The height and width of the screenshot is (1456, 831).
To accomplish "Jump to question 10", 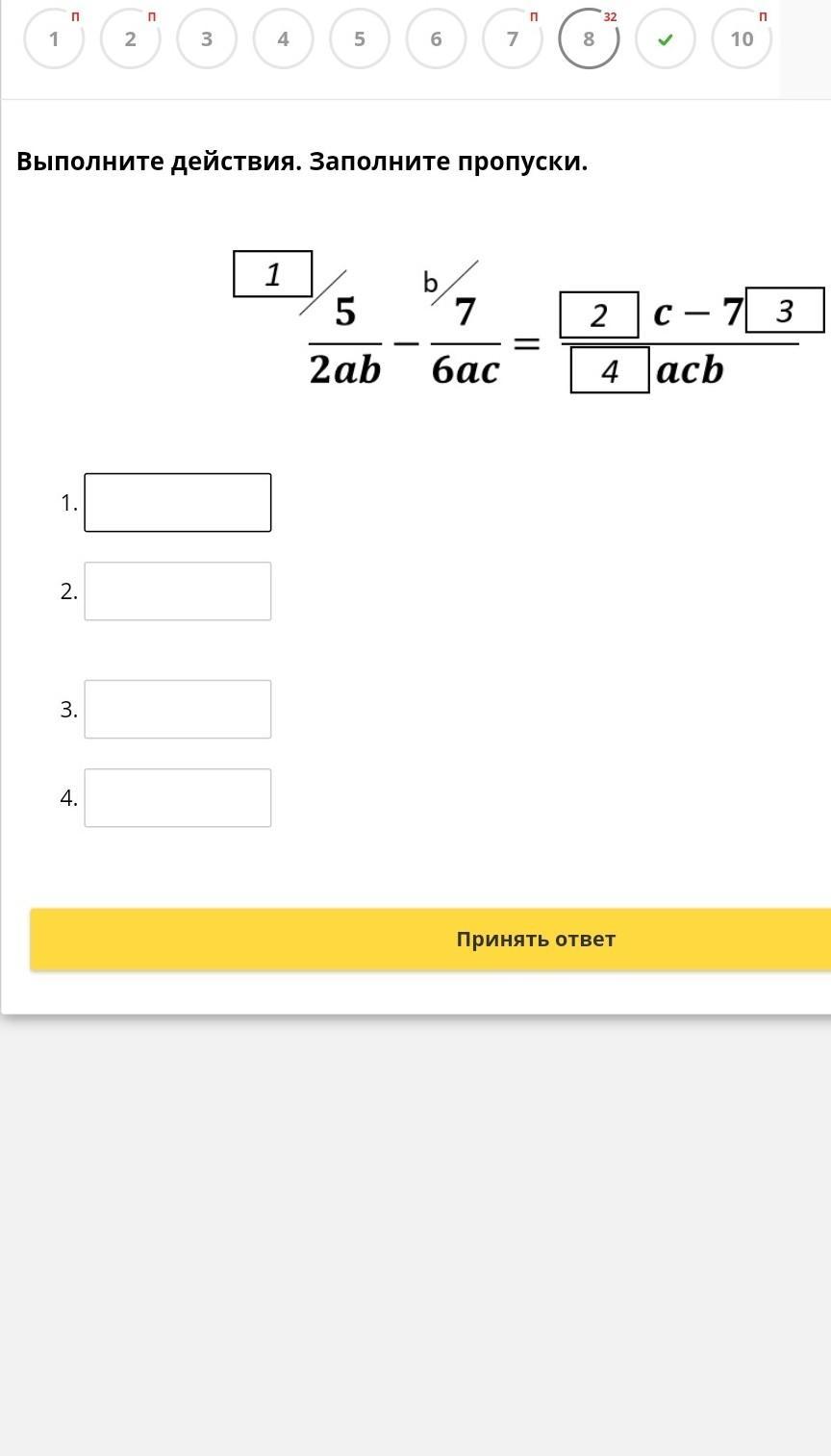I will coord(742,38).
